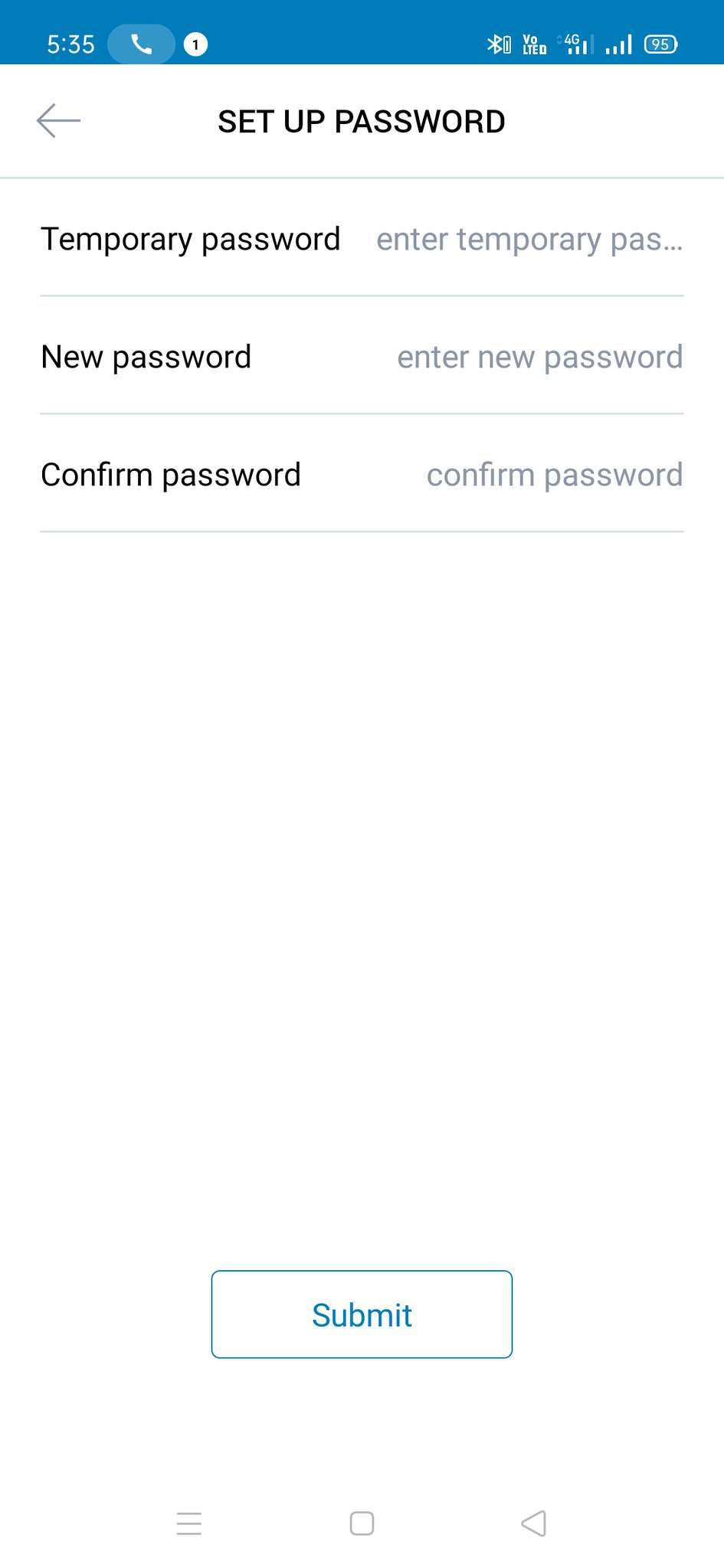Tap the back navigation button
724x1568 pixels.
(534, 1524)
